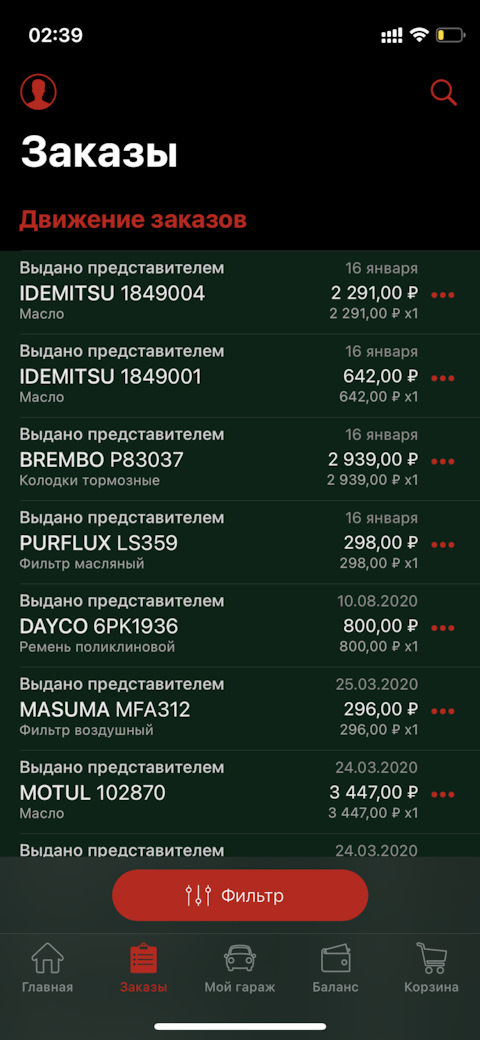Open more options for PURFLUX LS359
This screenshot has height=1040, width=480.
443,544
